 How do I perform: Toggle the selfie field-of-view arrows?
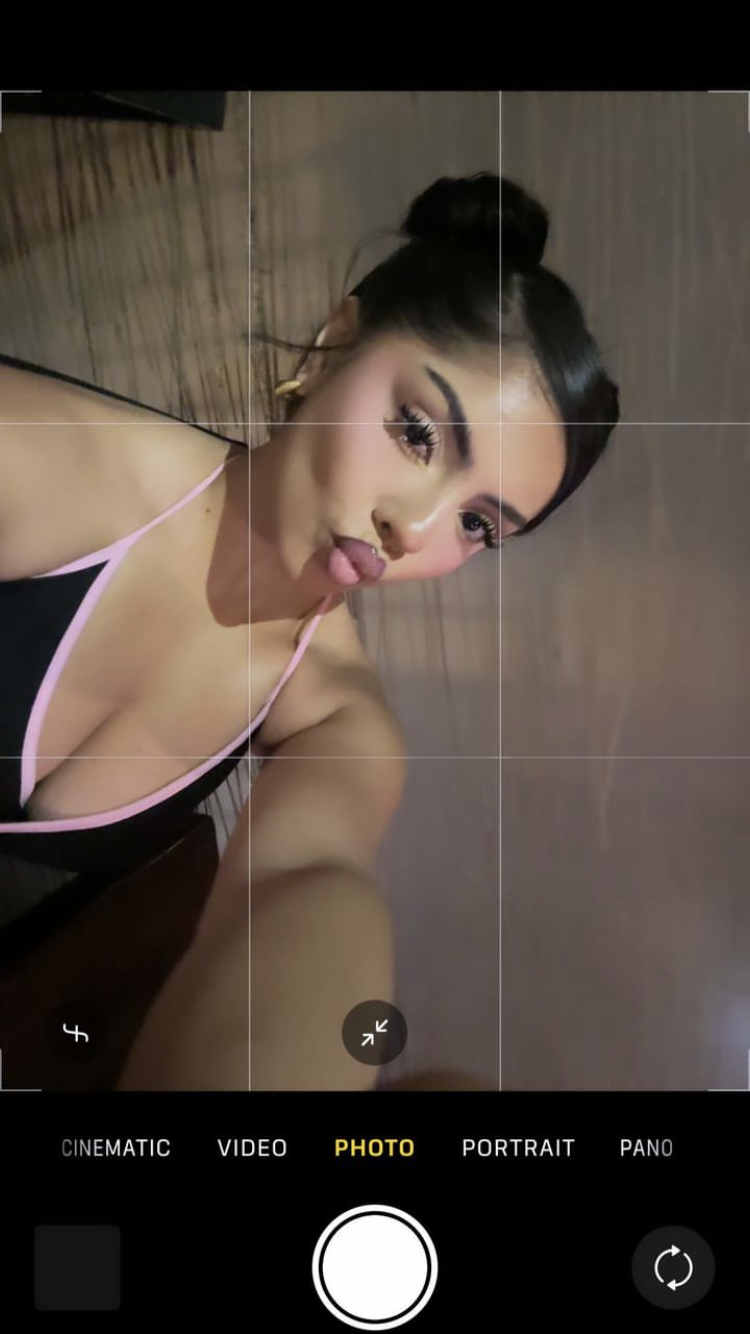click(x=374, y=1033)
